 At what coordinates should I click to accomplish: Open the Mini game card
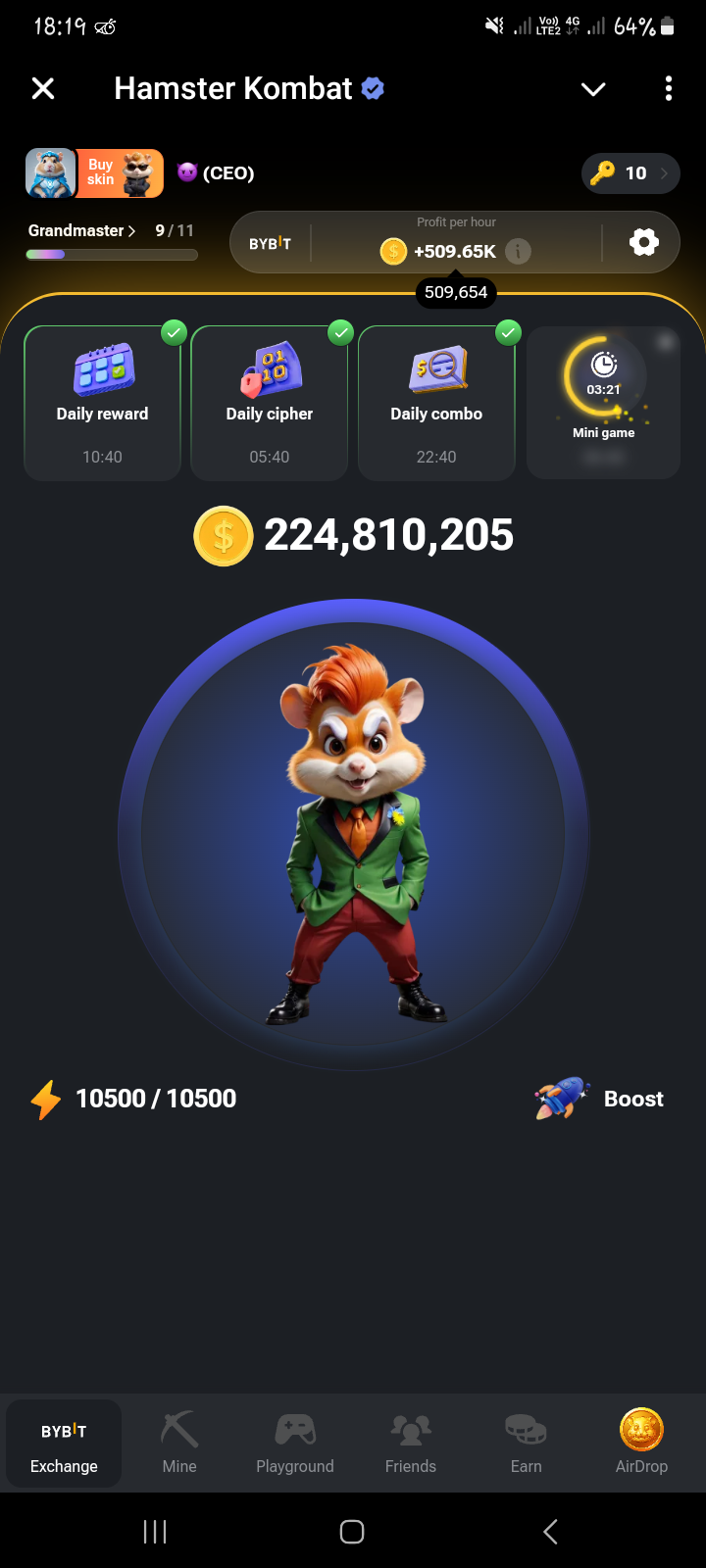(603, 403)
